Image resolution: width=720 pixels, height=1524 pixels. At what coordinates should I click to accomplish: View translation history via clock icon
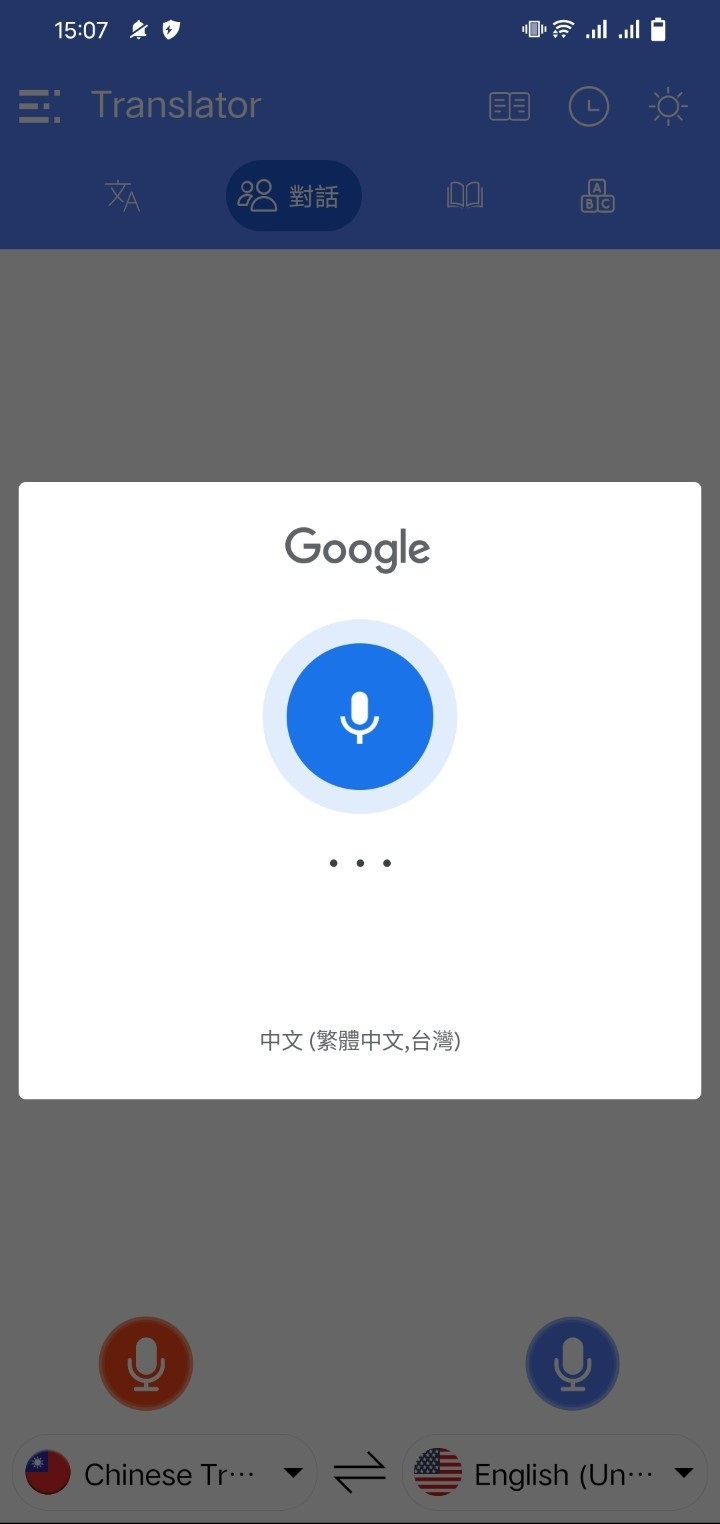[x=589, y=105]
